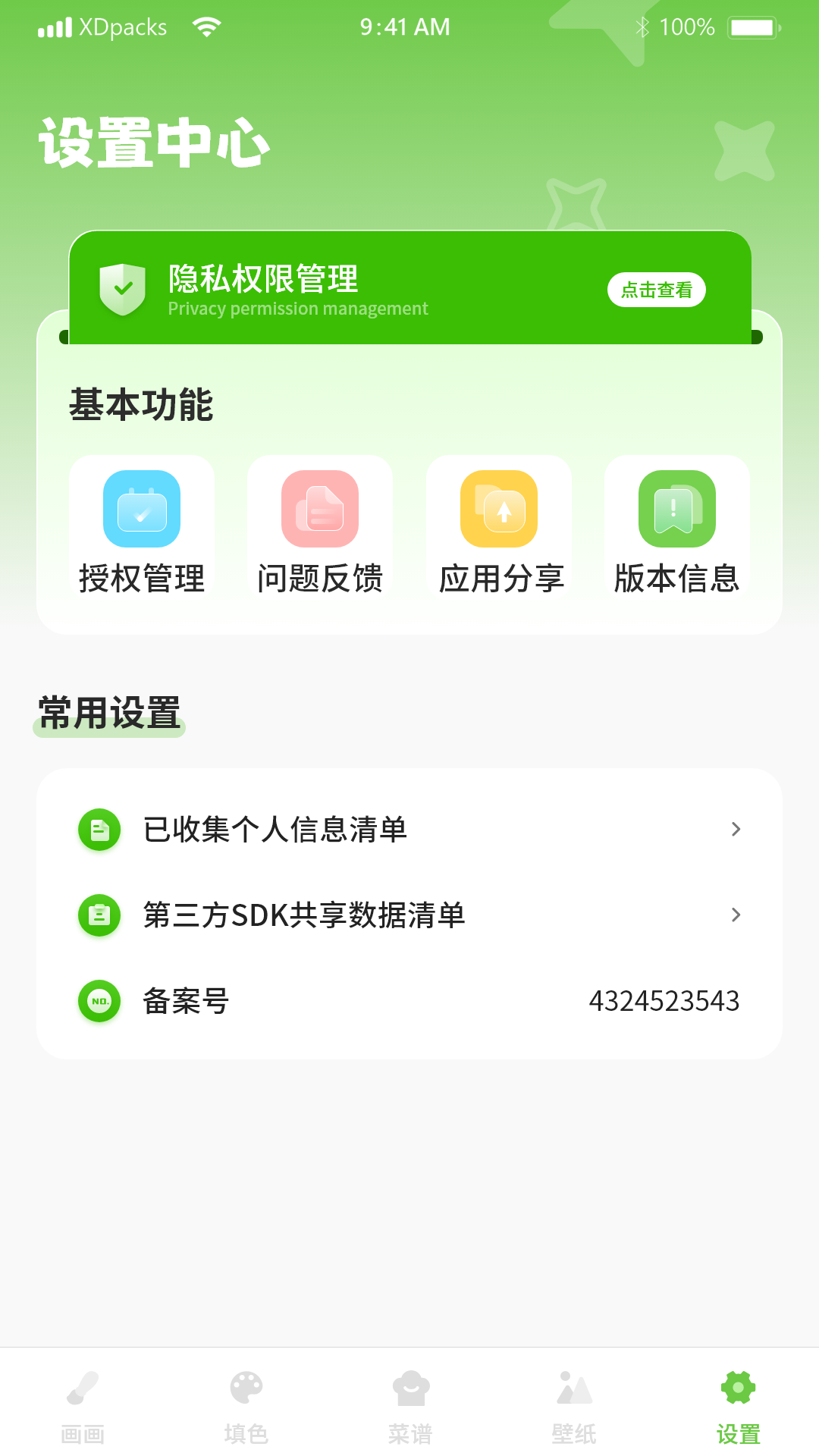Open 问题反馈 feedback icon
Screen dimensions: 819x1456
point(320,510)
